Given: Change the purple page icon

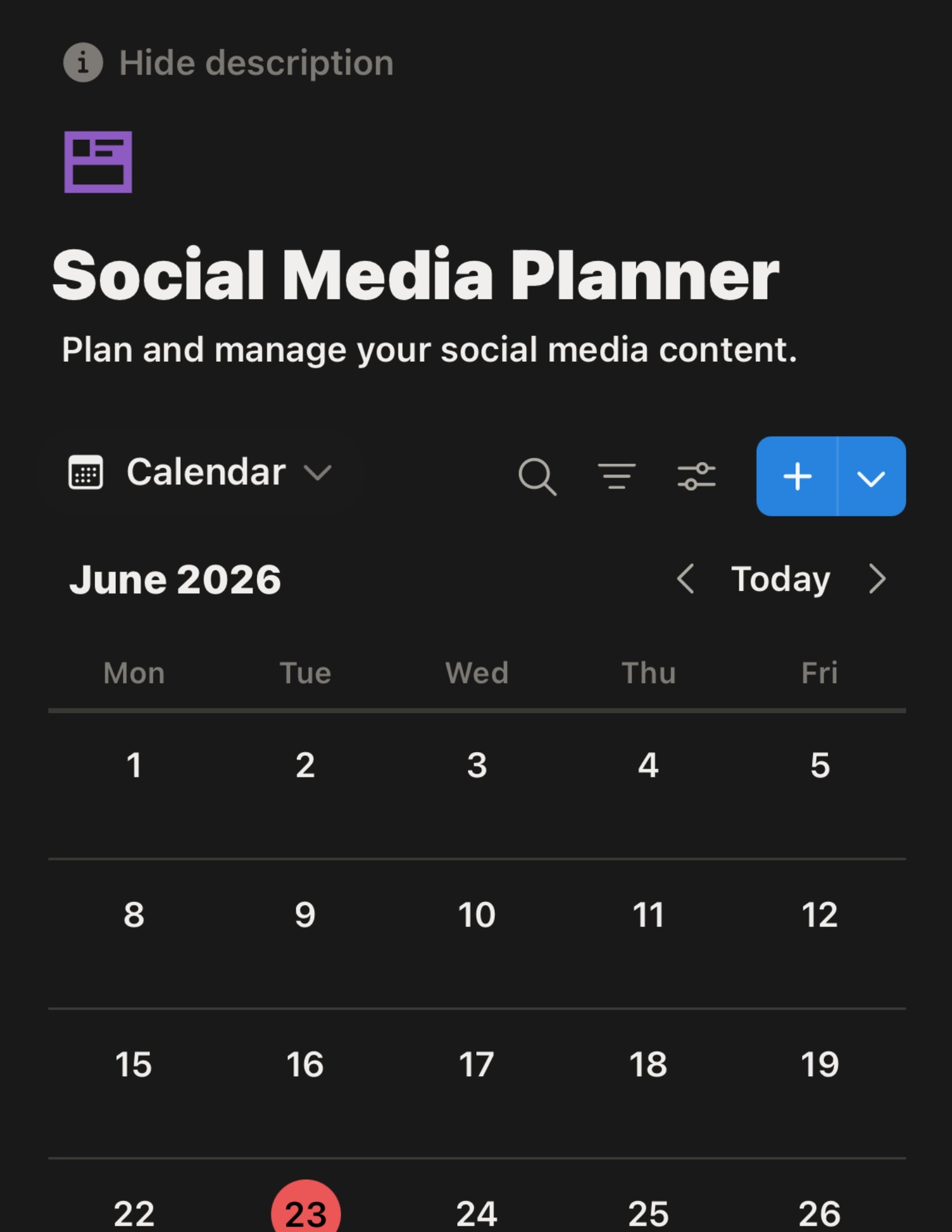Looking at the screenshot, I should (x=98, y=162).
